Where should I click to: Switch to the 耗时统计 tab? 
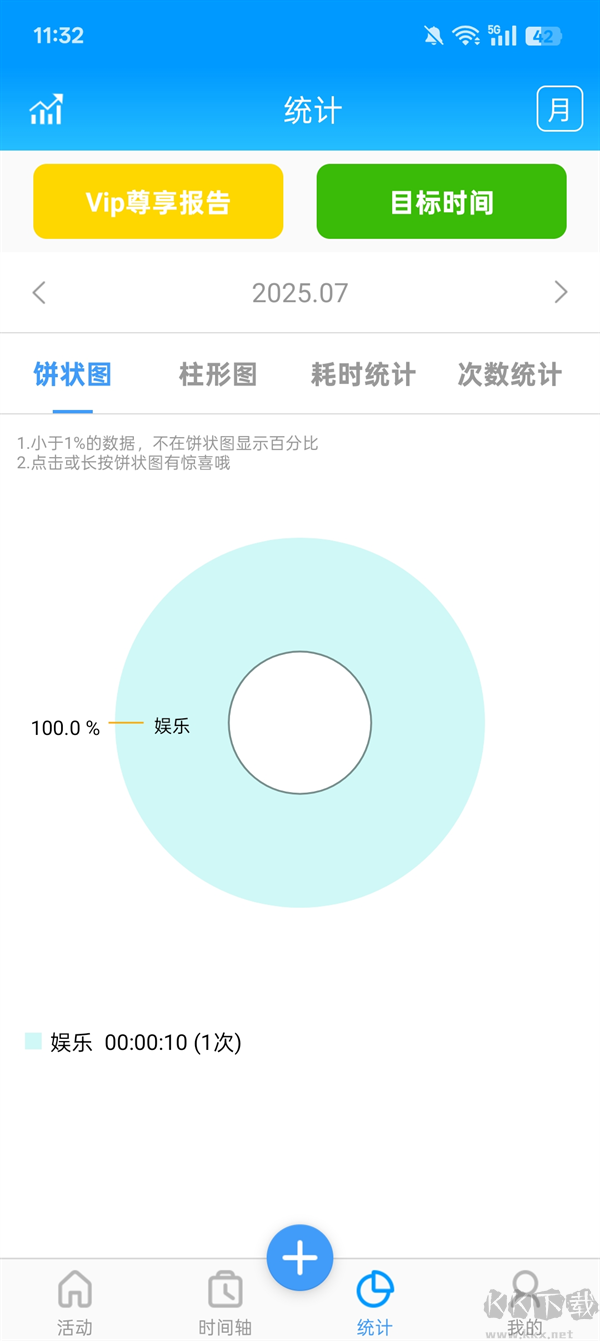click(363, 375)
